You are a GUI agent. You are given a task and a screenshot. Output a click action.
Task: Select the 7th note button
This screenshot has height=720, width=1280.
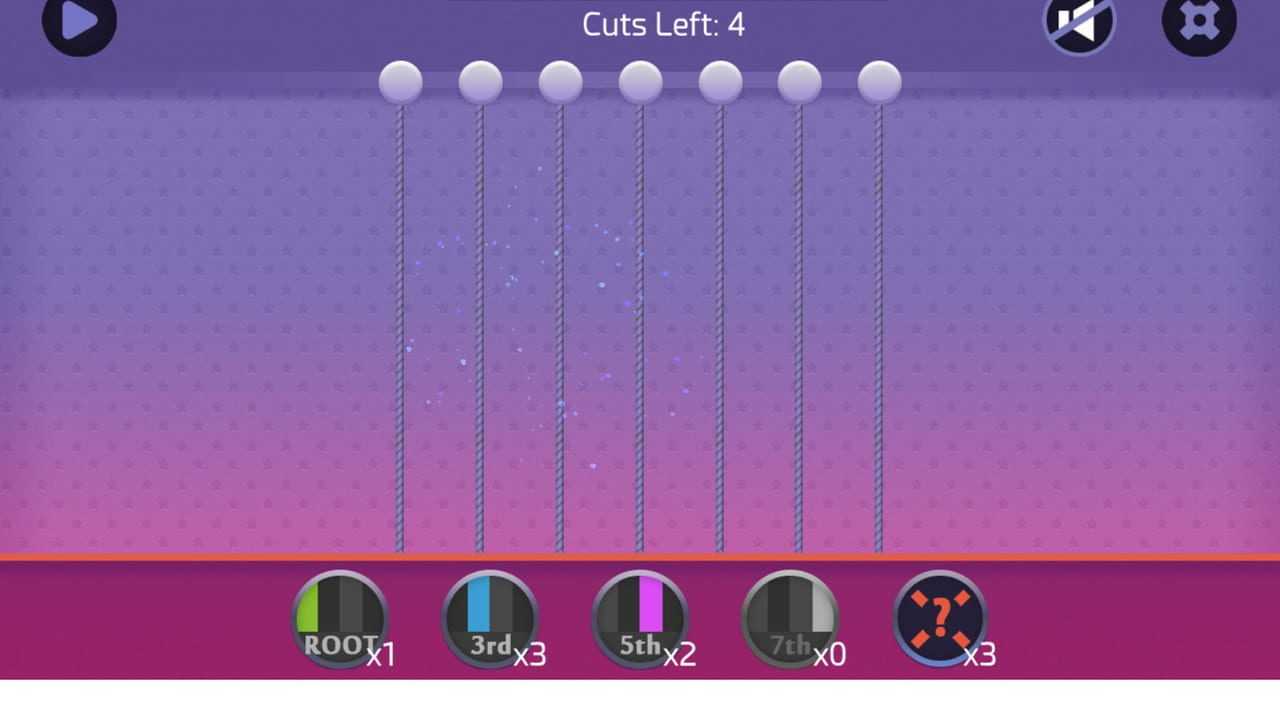click(x=790, y=618)
